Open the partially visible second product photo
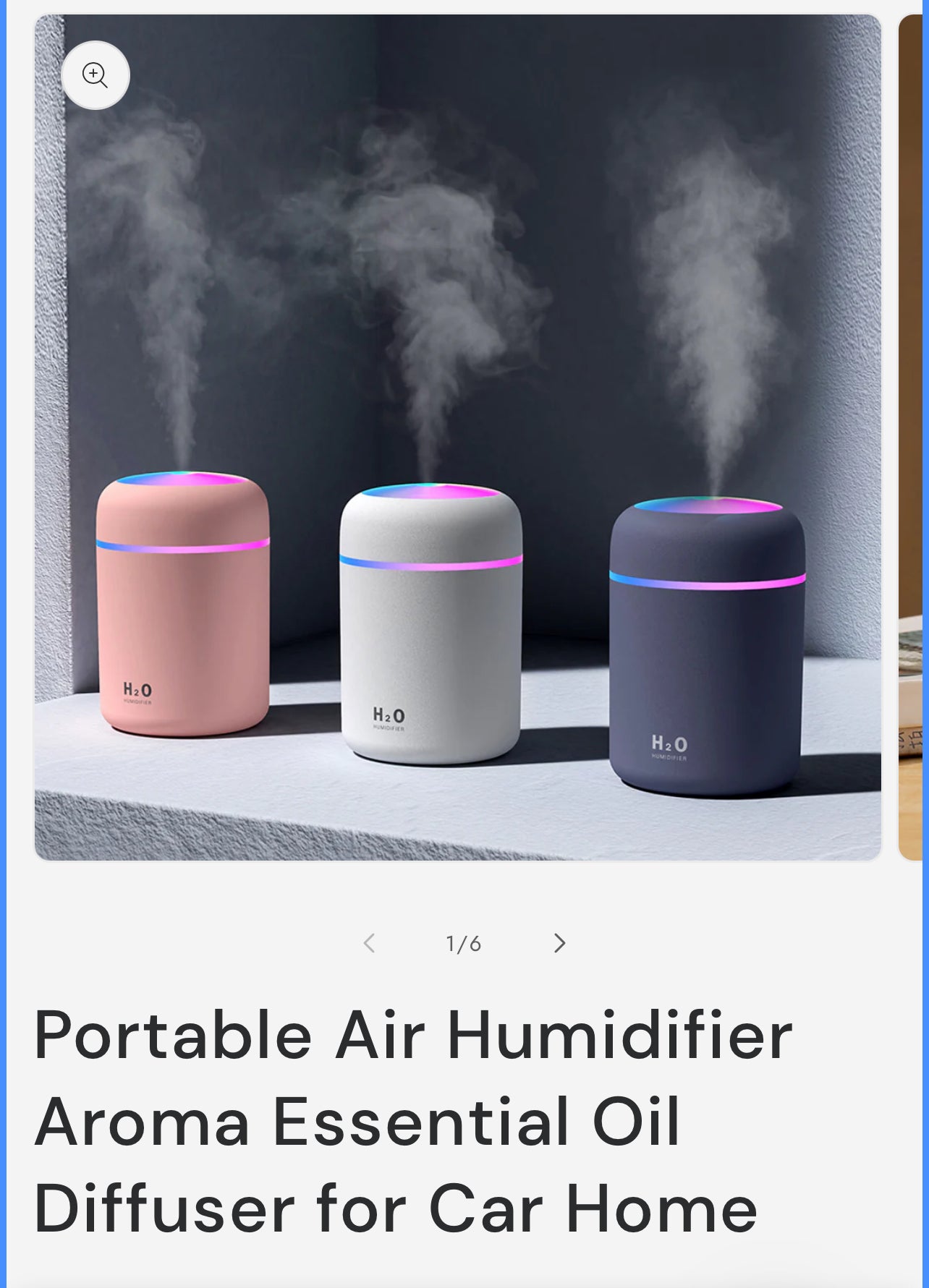The width and height of the screenshot is (929, 1288). pyautogui.click(x=912, y=438)
